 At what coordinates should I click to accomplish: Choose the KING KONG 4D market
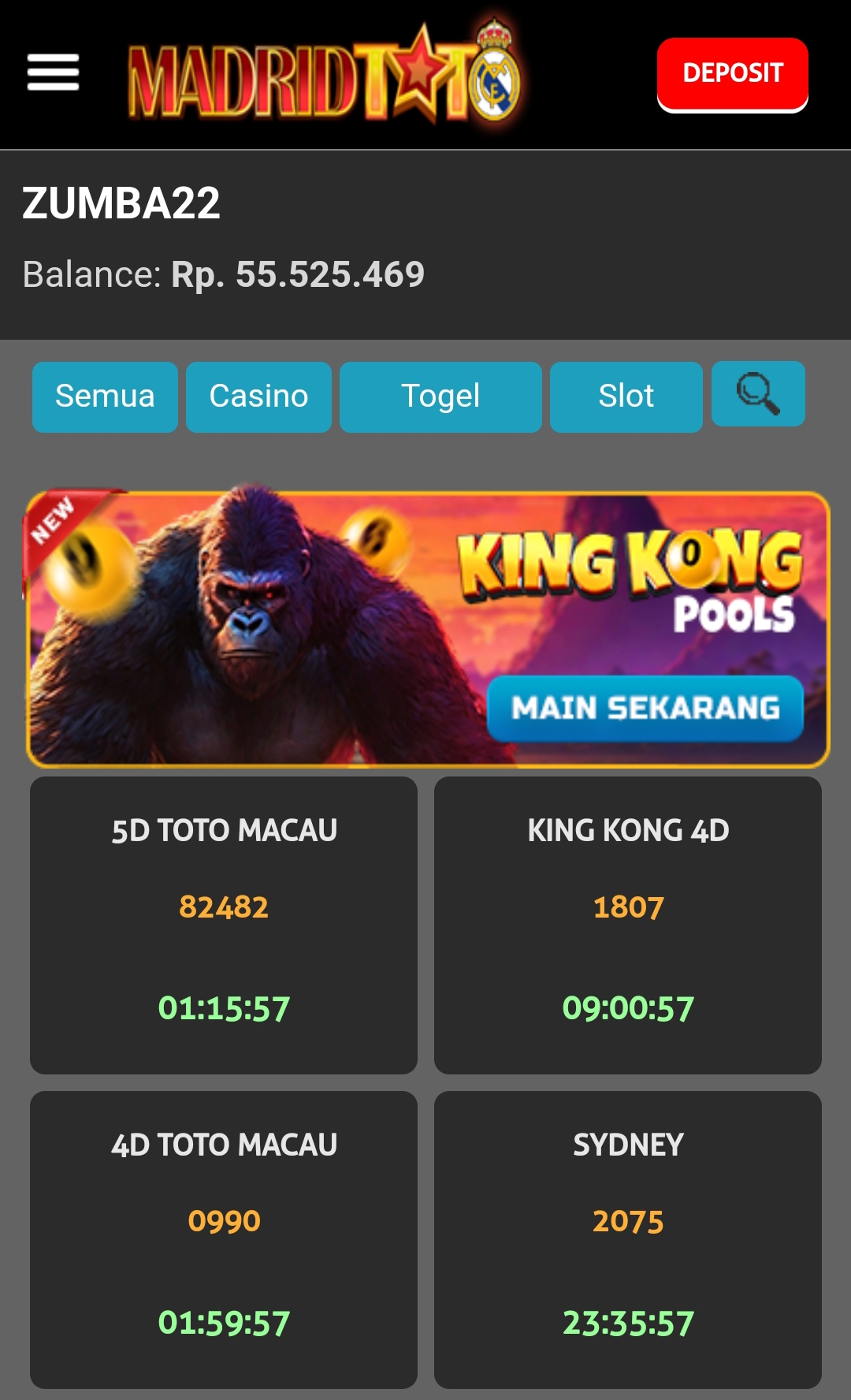coord(628,925)
